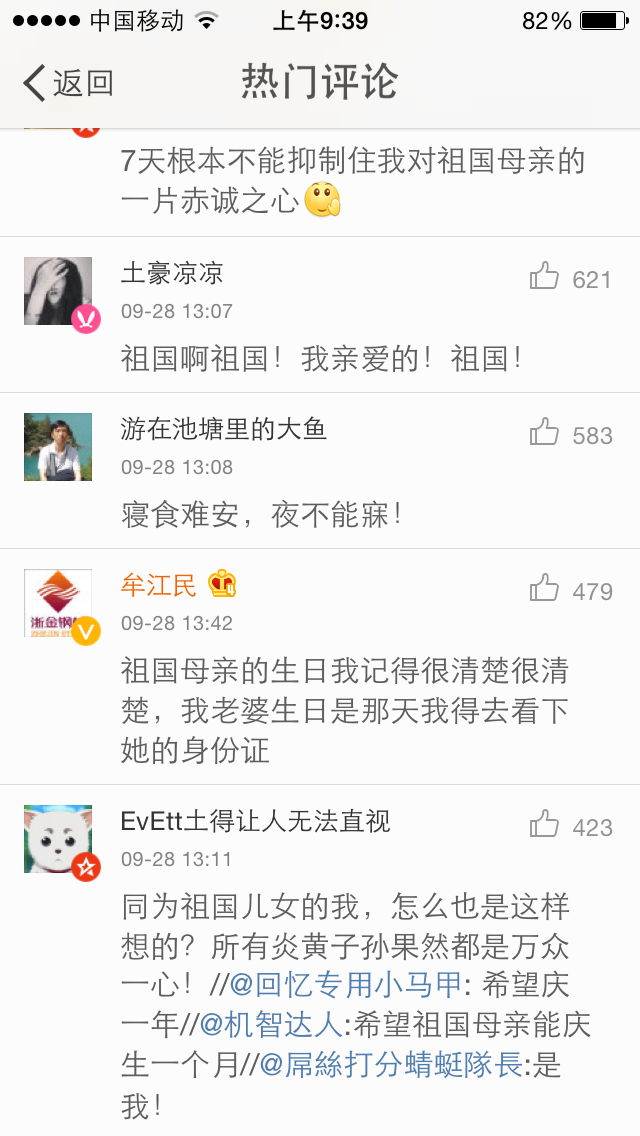Like 土豪凉凉's comment
Viewport: 640px width, 1136px height.
pos(545,277)
